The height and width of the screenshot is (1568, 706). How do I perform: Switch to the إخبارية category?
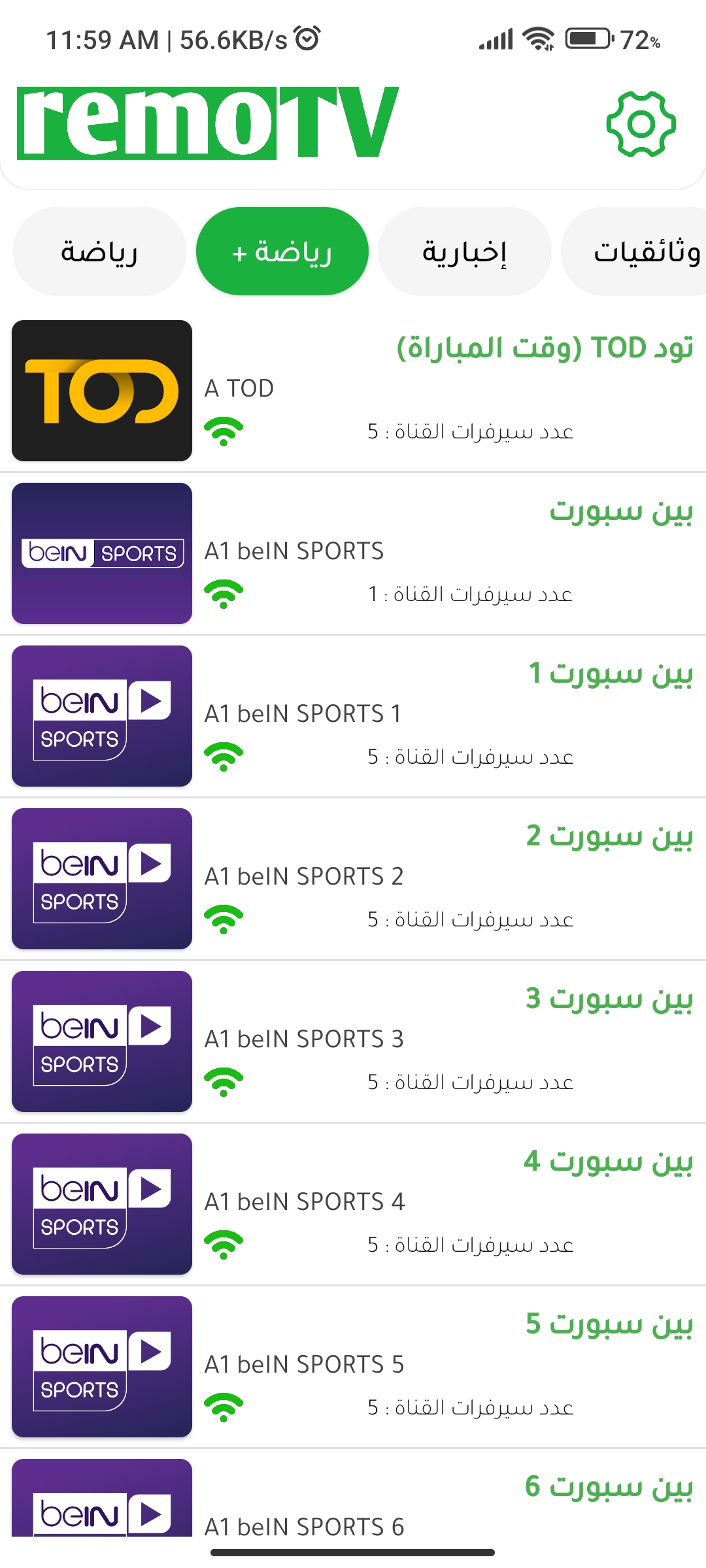pos(465,252)
